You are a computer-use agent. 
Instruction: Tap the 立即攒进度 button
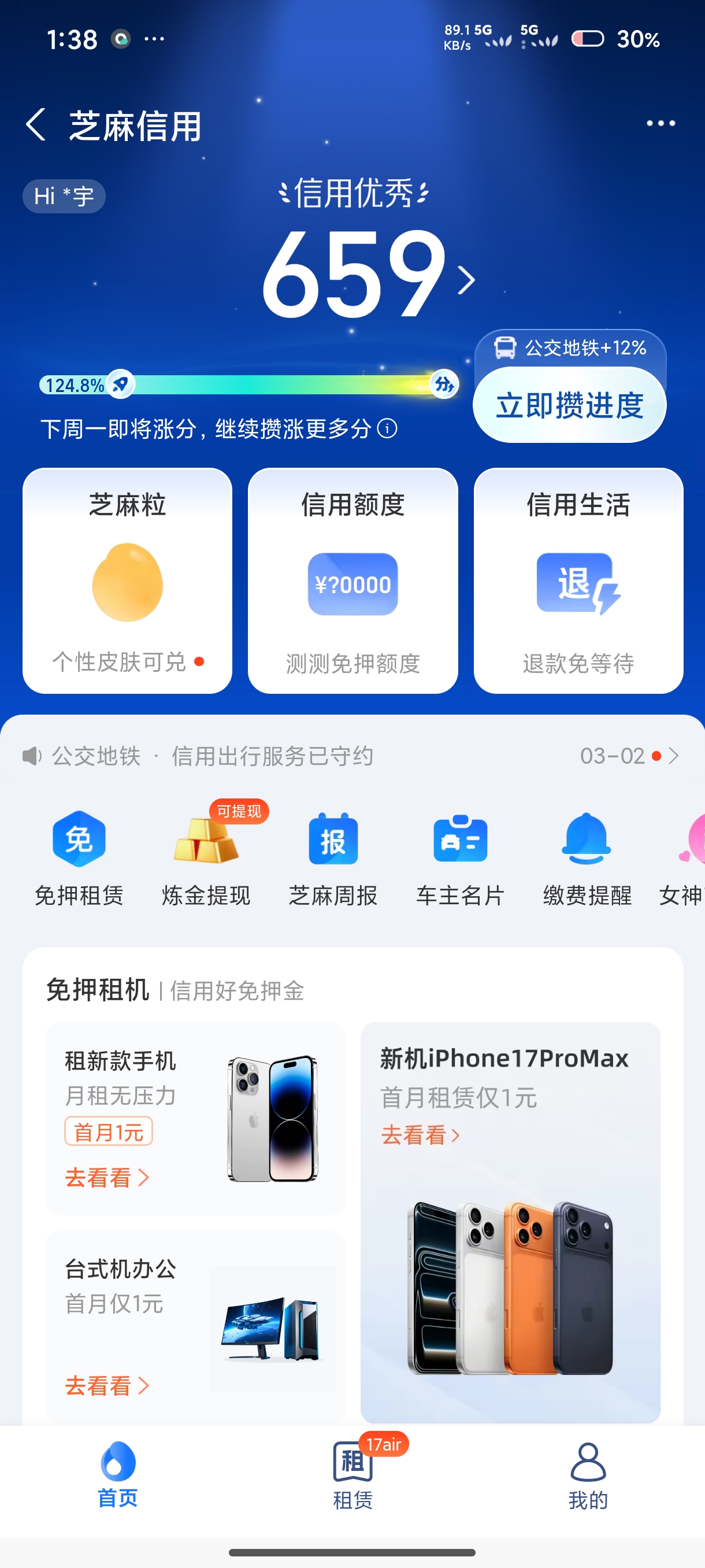pos(569,405)
